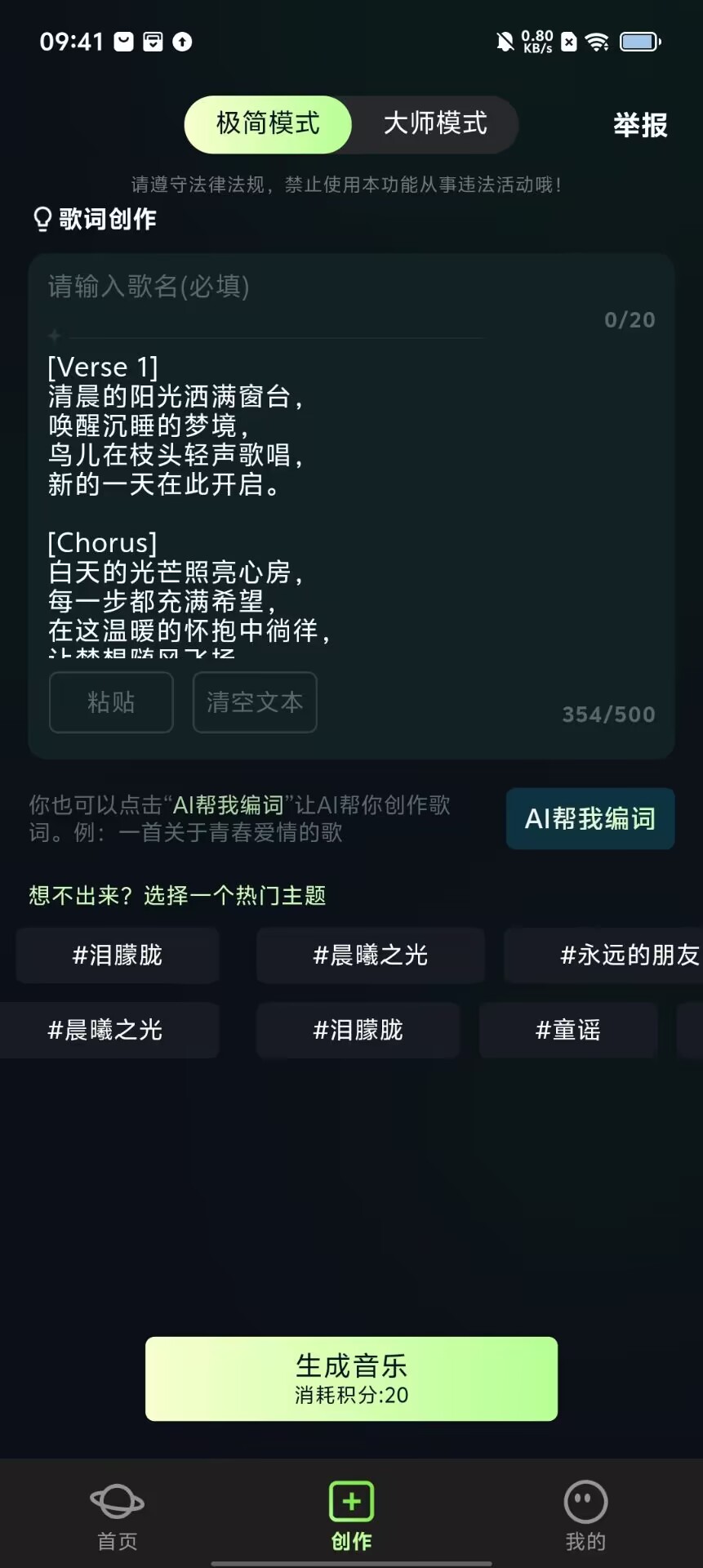
Task: Choose the #永远的朋友 topic chip
Action: pyautogui.click(x=603, y=955)
